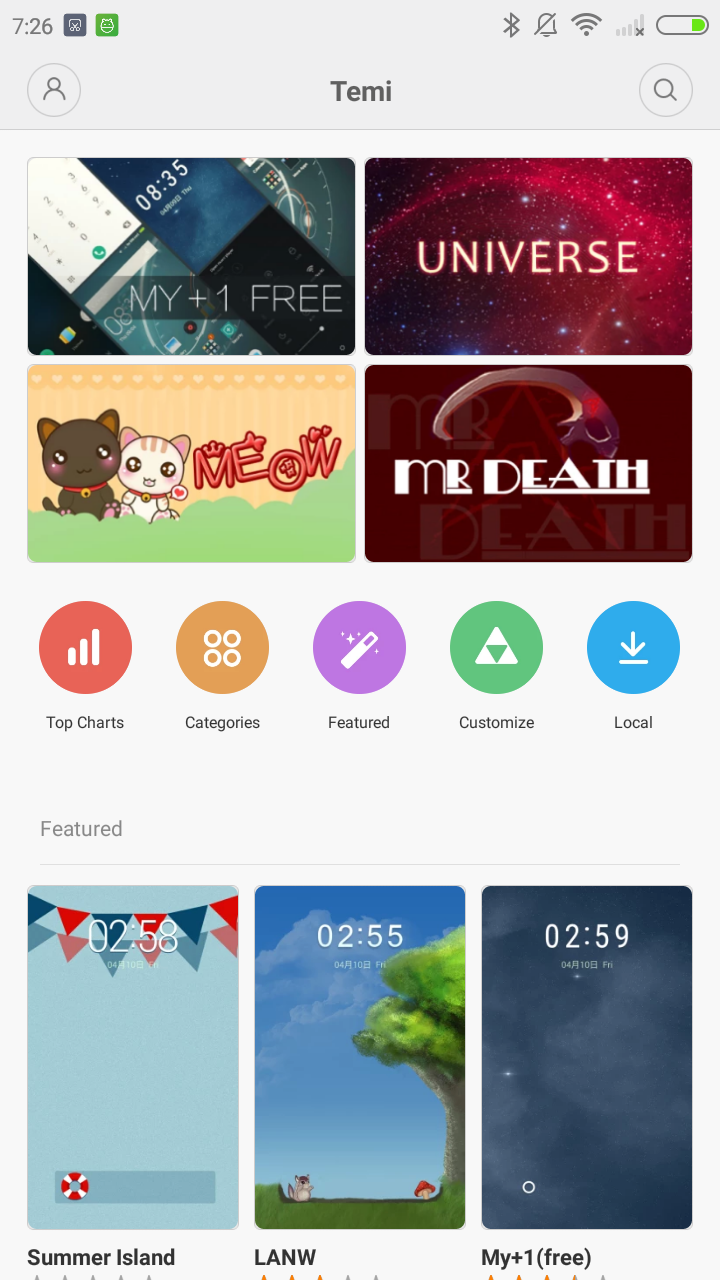This screenshot has height=1280, width=720.
Task: Open the Summer Island theme
Action: 133,1057
